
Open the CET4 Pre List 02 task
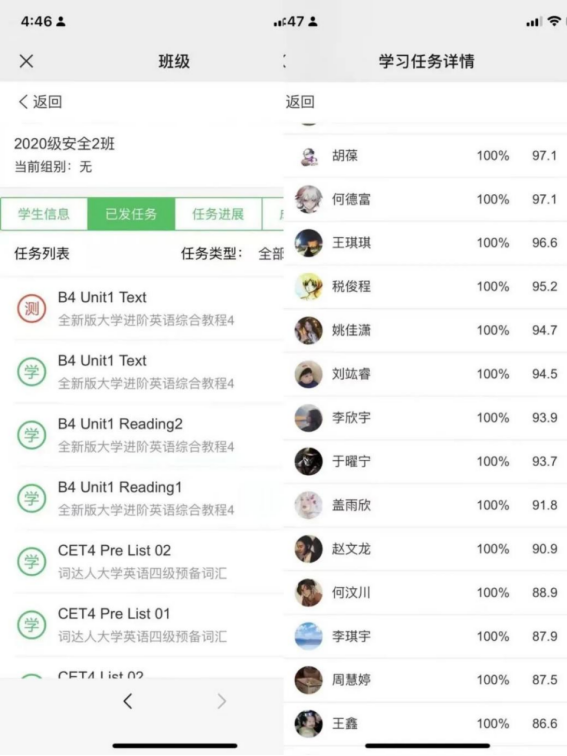point(142,561)
